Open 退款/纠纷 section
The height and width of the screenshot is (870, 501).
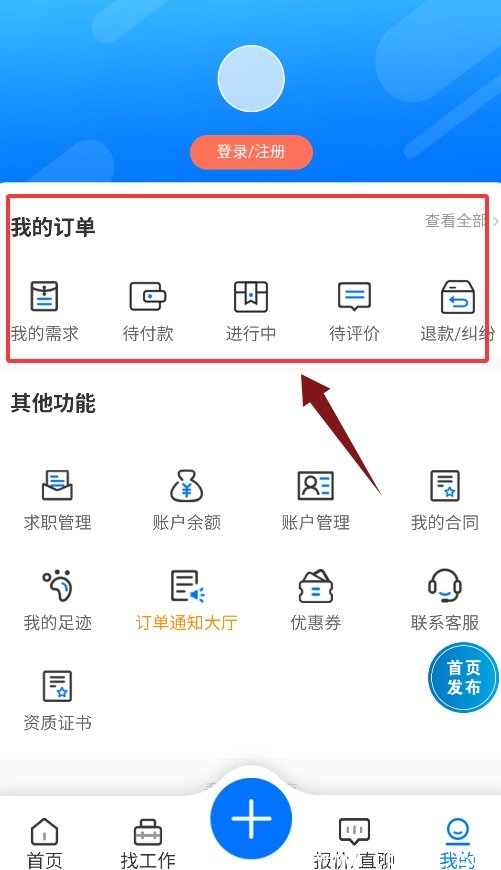point(458,311)
